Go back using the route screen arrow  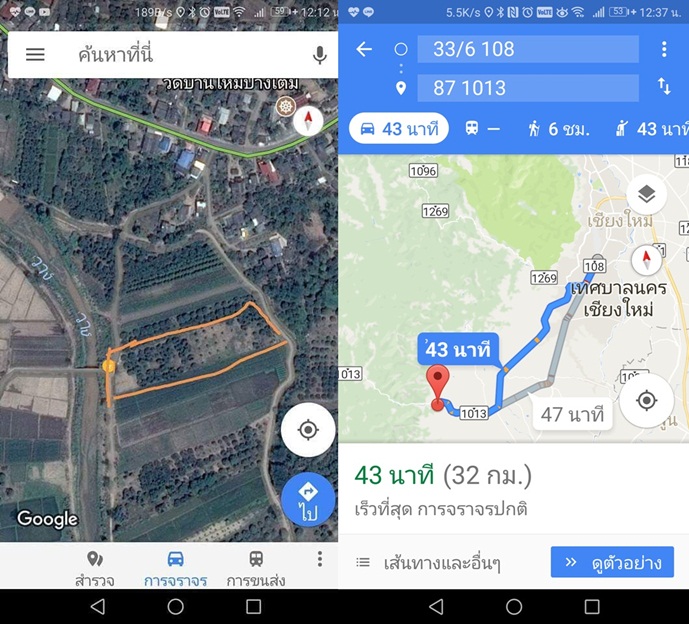pos(364,49)
